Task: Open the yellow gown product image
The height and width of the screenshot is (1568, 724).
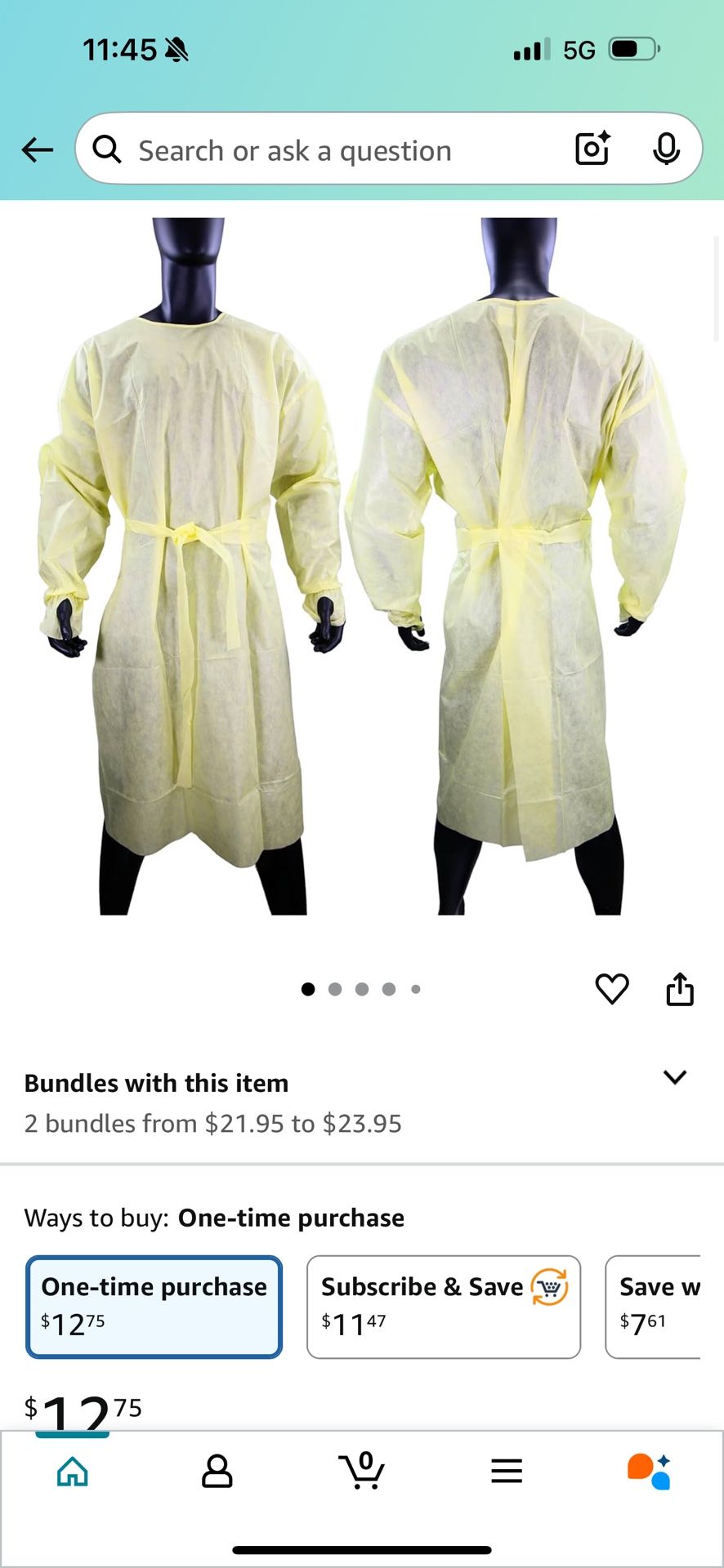Action: click(x=362, y=566)
